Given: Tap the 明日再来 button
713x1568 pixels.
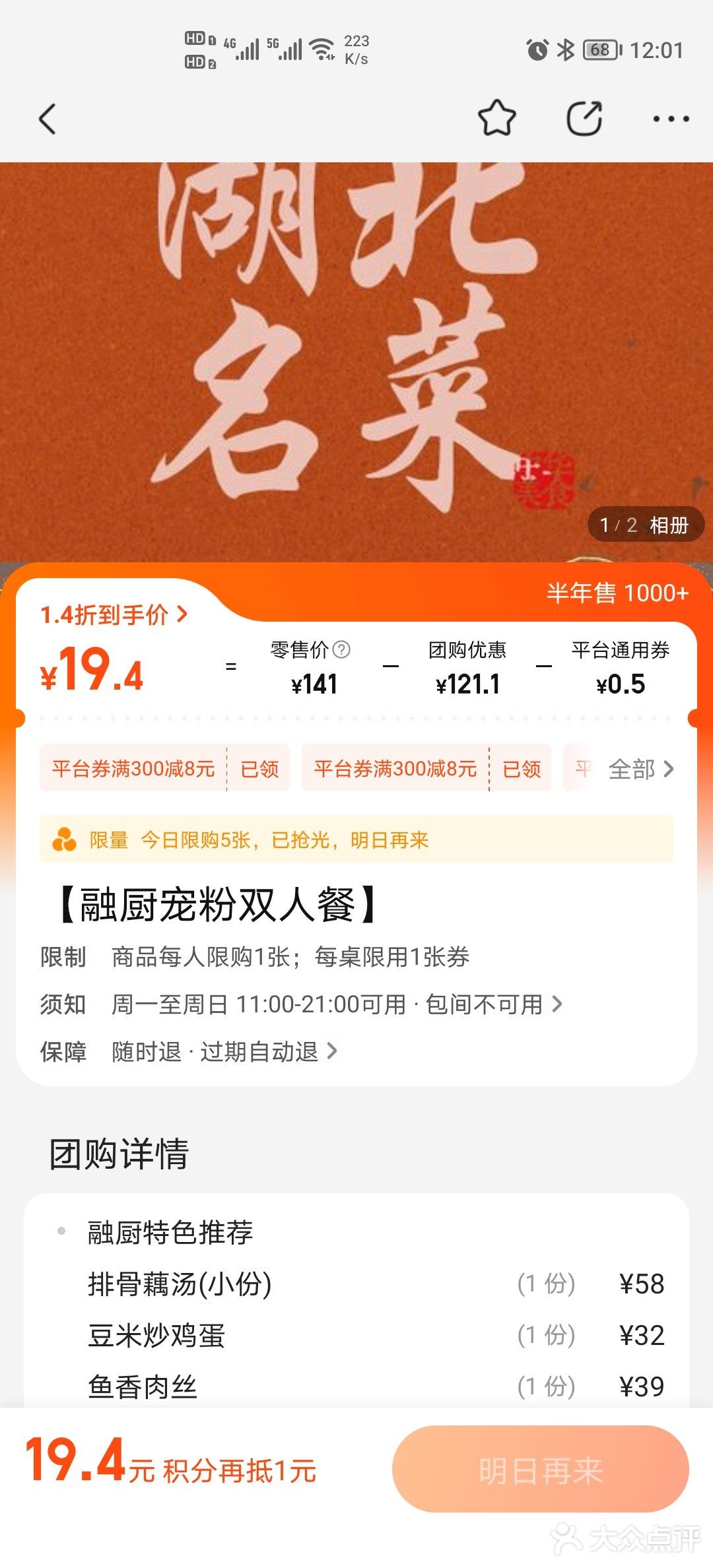Looking at the screenshot, I should tap(540, 1469).
